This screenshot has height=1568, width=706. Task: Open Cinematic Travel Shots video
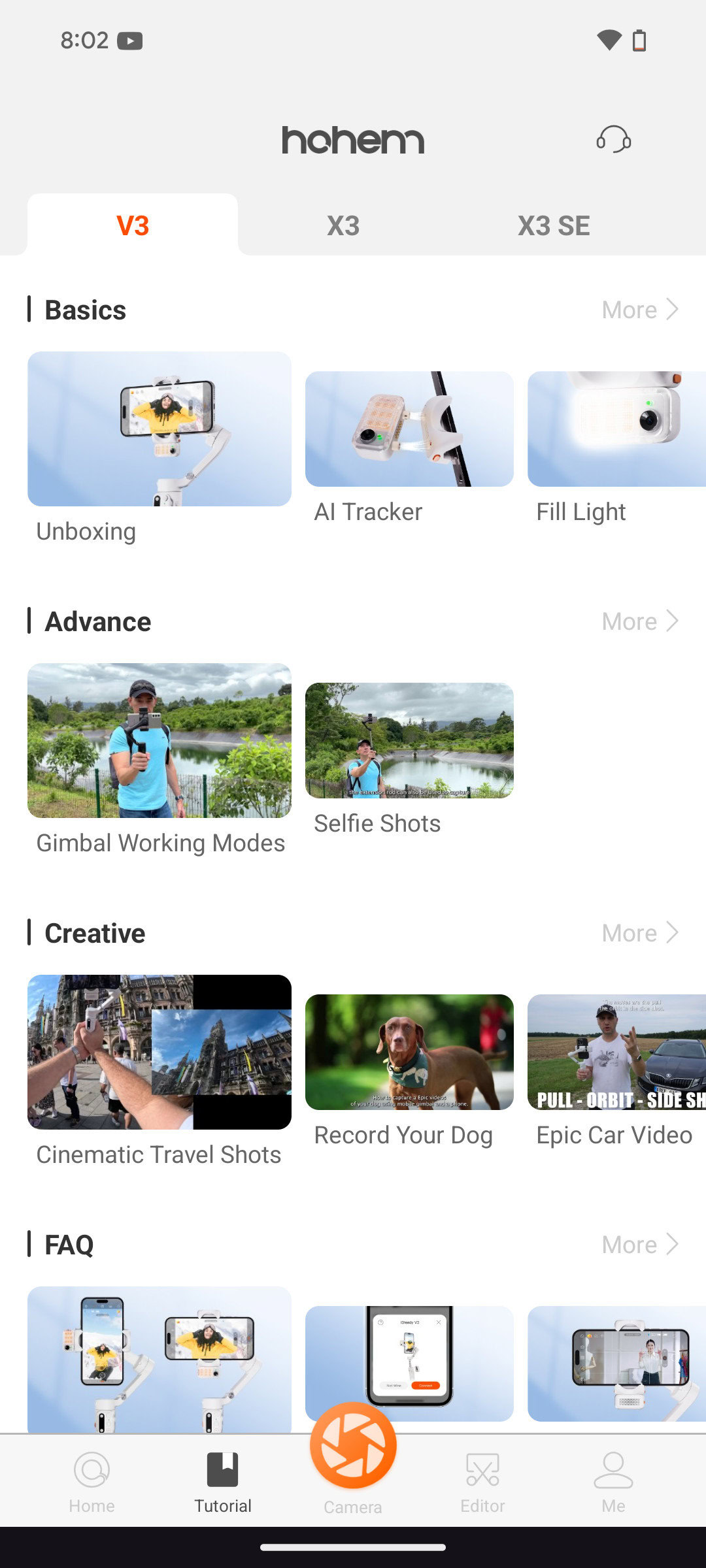(x=159, y=1053)
